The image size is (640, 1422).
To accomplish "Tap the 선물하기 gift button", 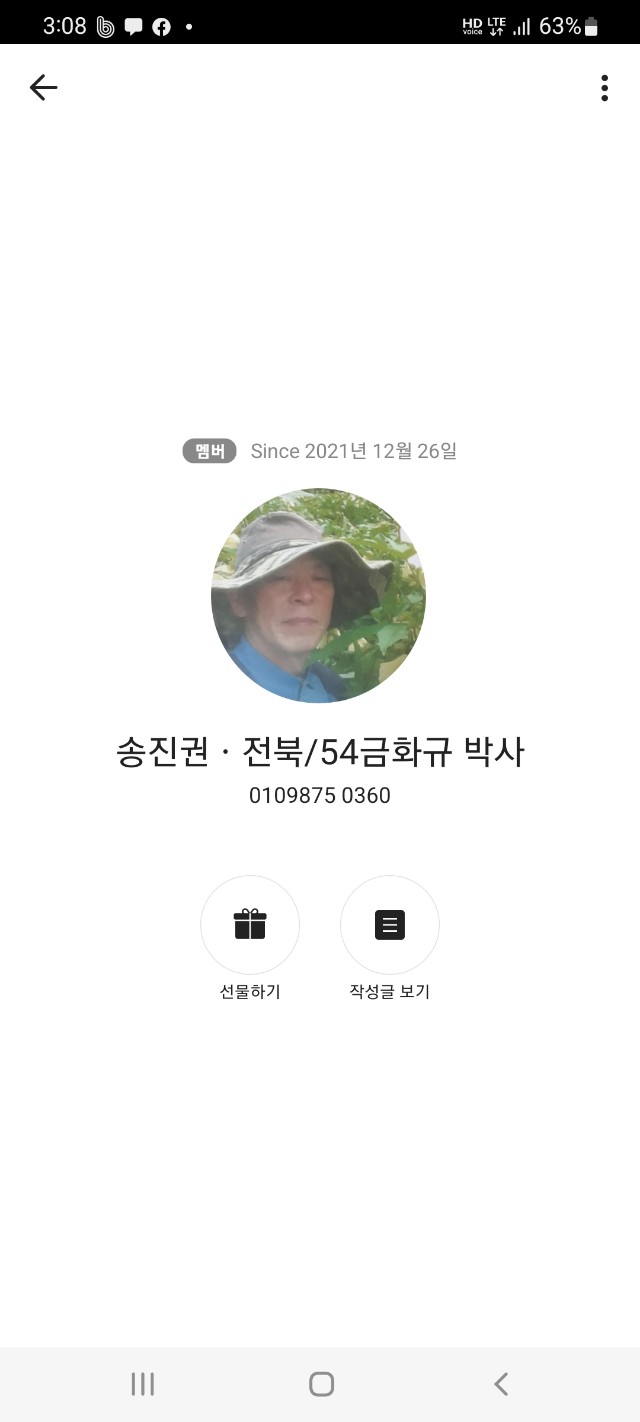I will pos(250,925).
